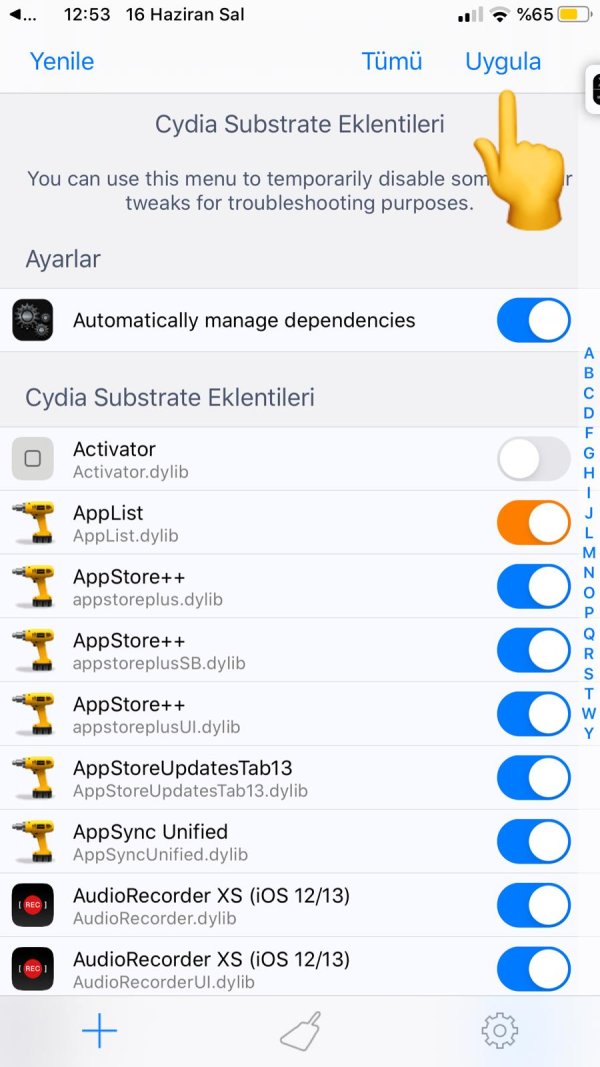Disable AudioRecorder.dylib tweak
The width and height of the screenshot is (600, 1067).
[x=533, y=907]
